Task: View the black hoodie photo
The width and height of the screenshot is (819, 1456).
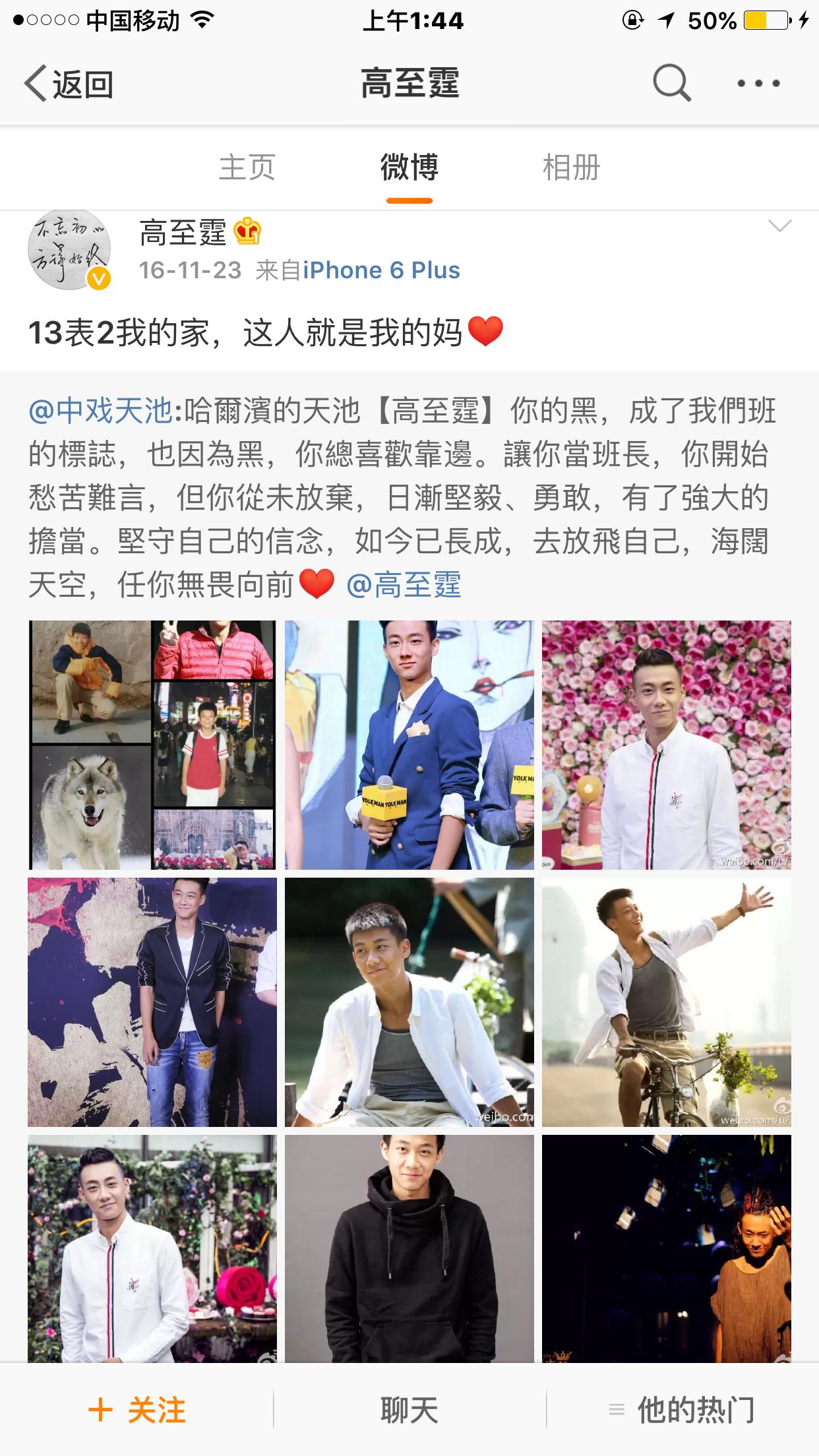Action: [409, 1248]
